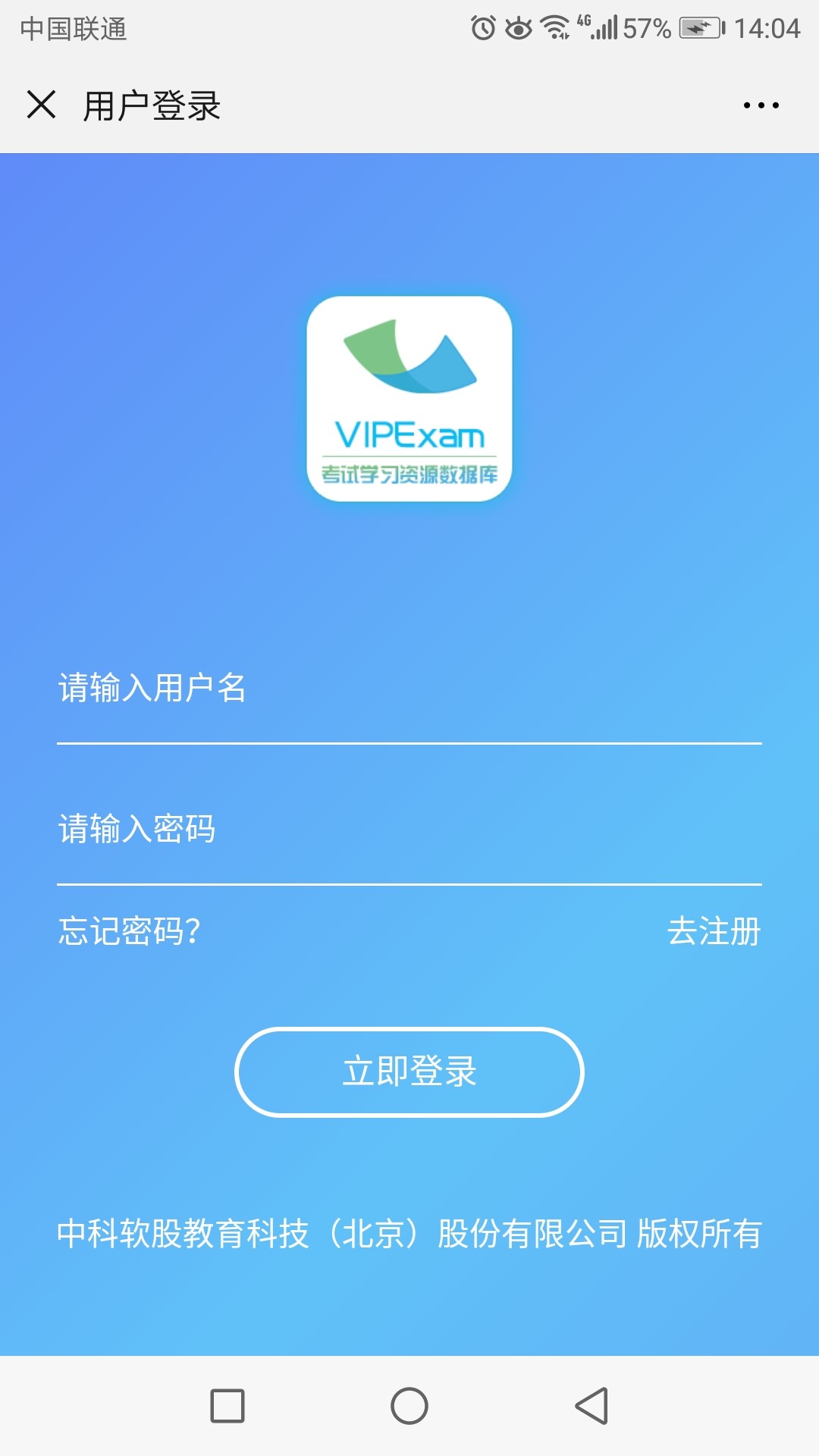Go to the system home screen

pyautogui.click(x=409, y=1406)
